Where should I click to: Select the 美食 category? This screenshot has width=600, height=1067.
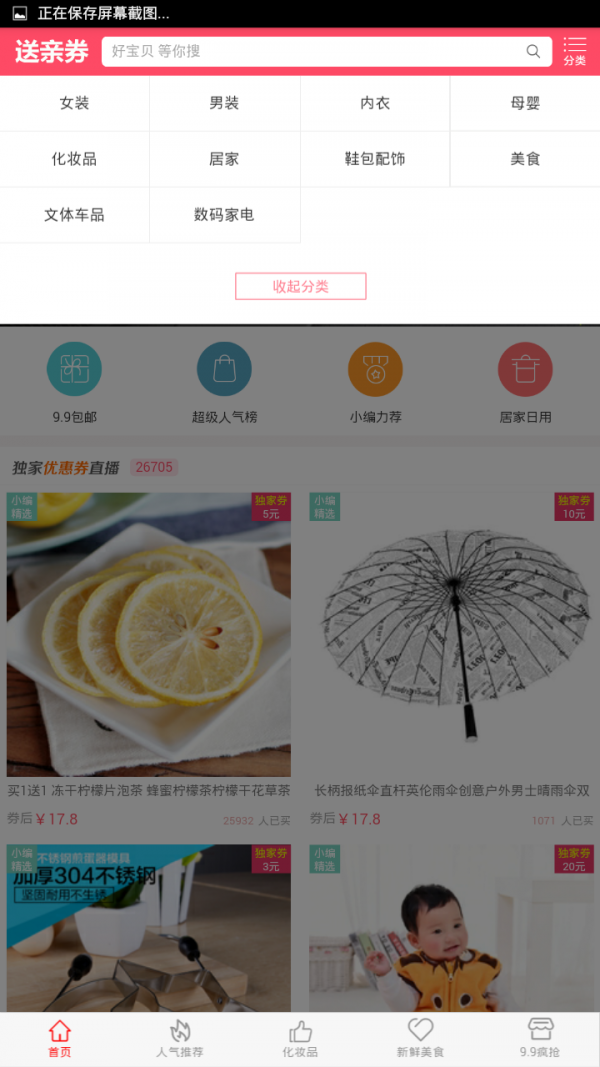[525, 159]
